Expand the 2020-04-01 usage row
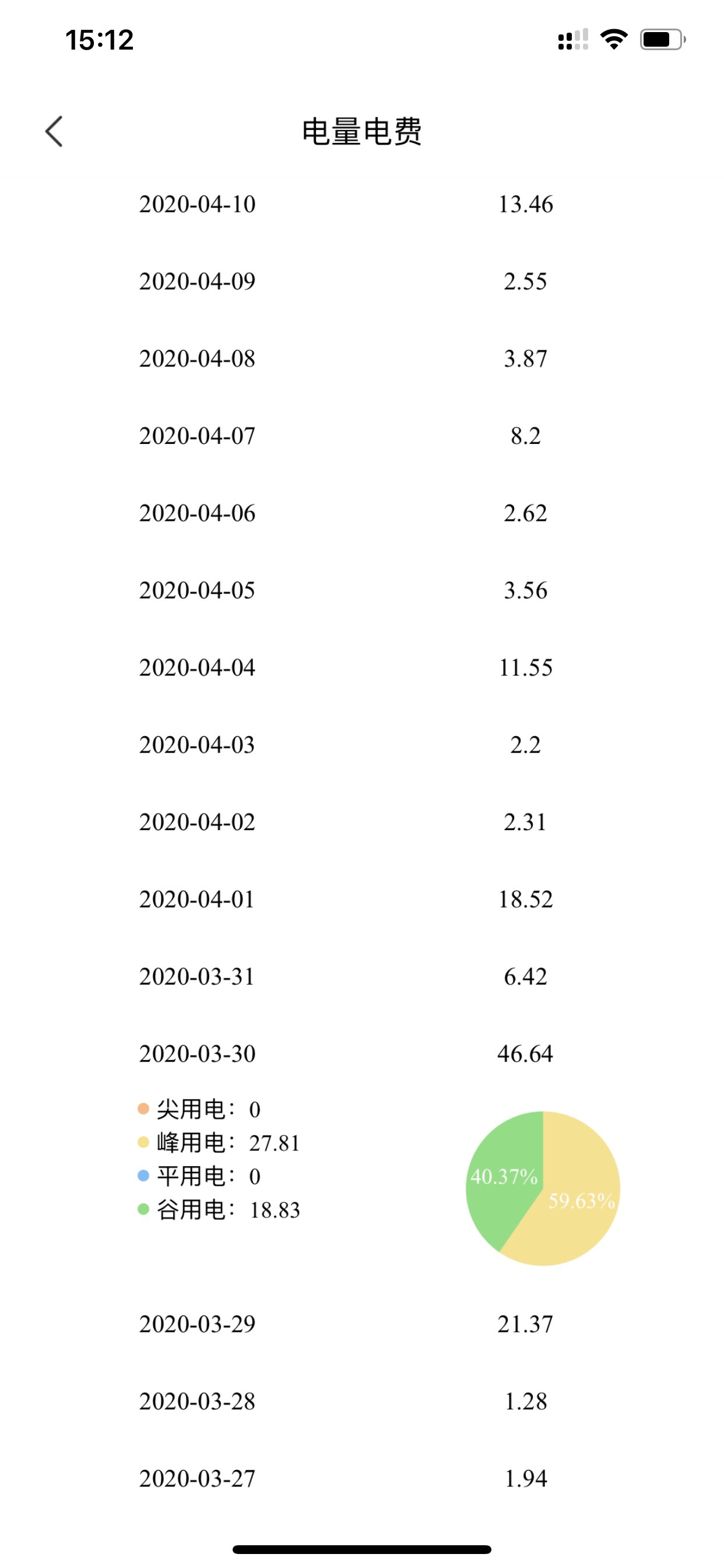The image size is (724, 1568). (x=362, y=900)
